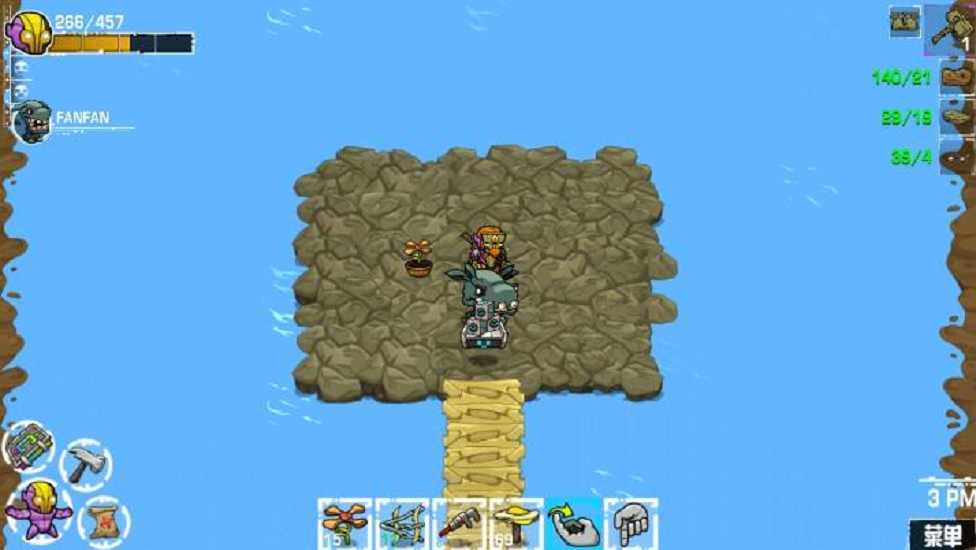Tap the crafting station thumbnail beside the hammer
Screen dimensions: 976x550
click(905, 21)
